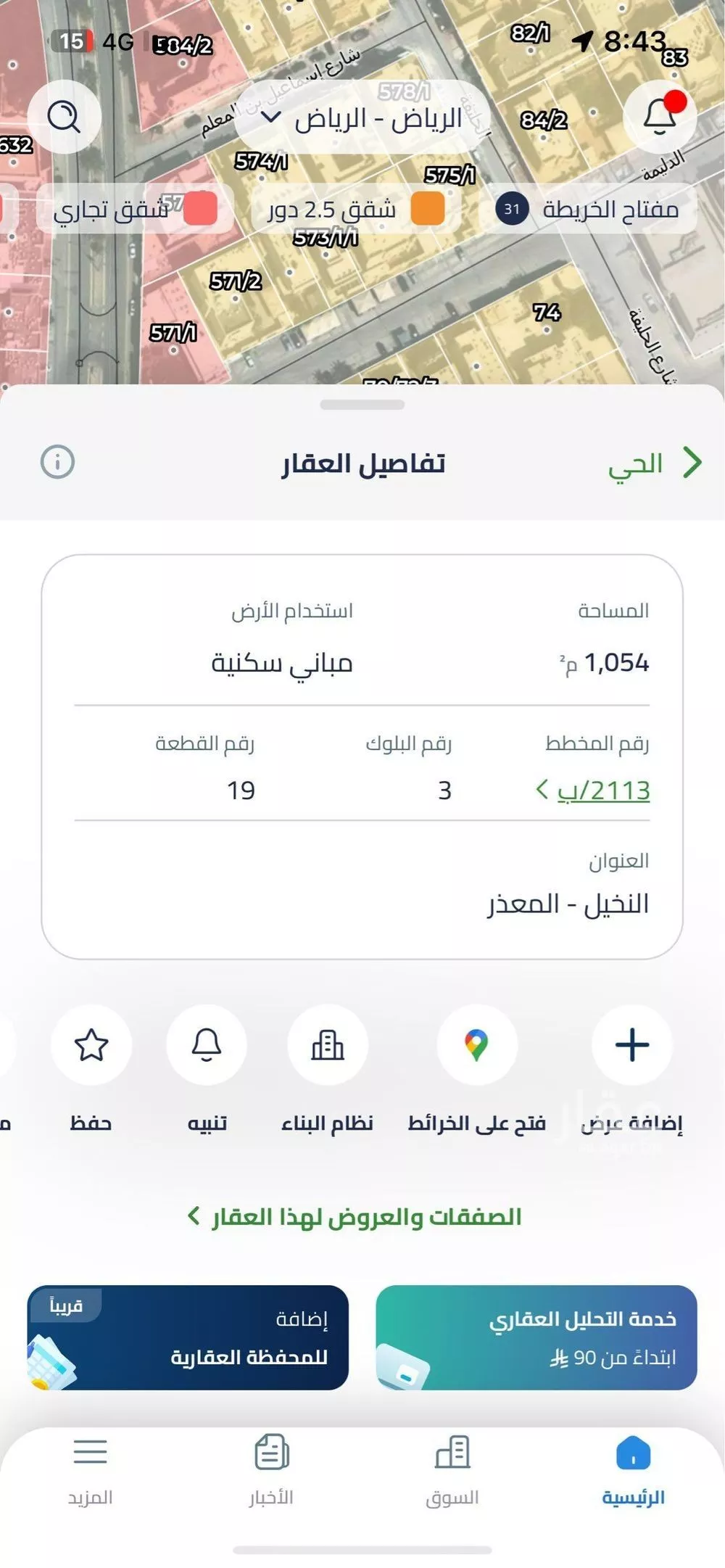Open property on Google Maps pin icon
725x1568 pixels.
(x=478, y=1045)
